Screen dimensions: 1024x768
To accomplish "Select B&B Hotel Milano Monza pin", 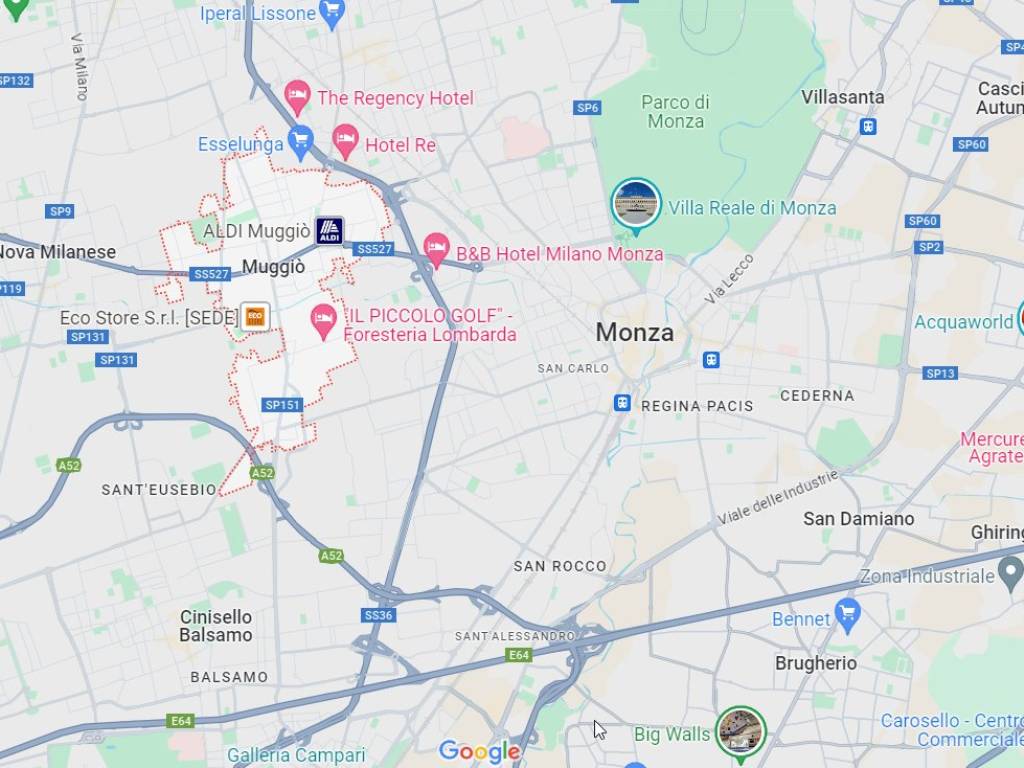I will click(436, 250).
